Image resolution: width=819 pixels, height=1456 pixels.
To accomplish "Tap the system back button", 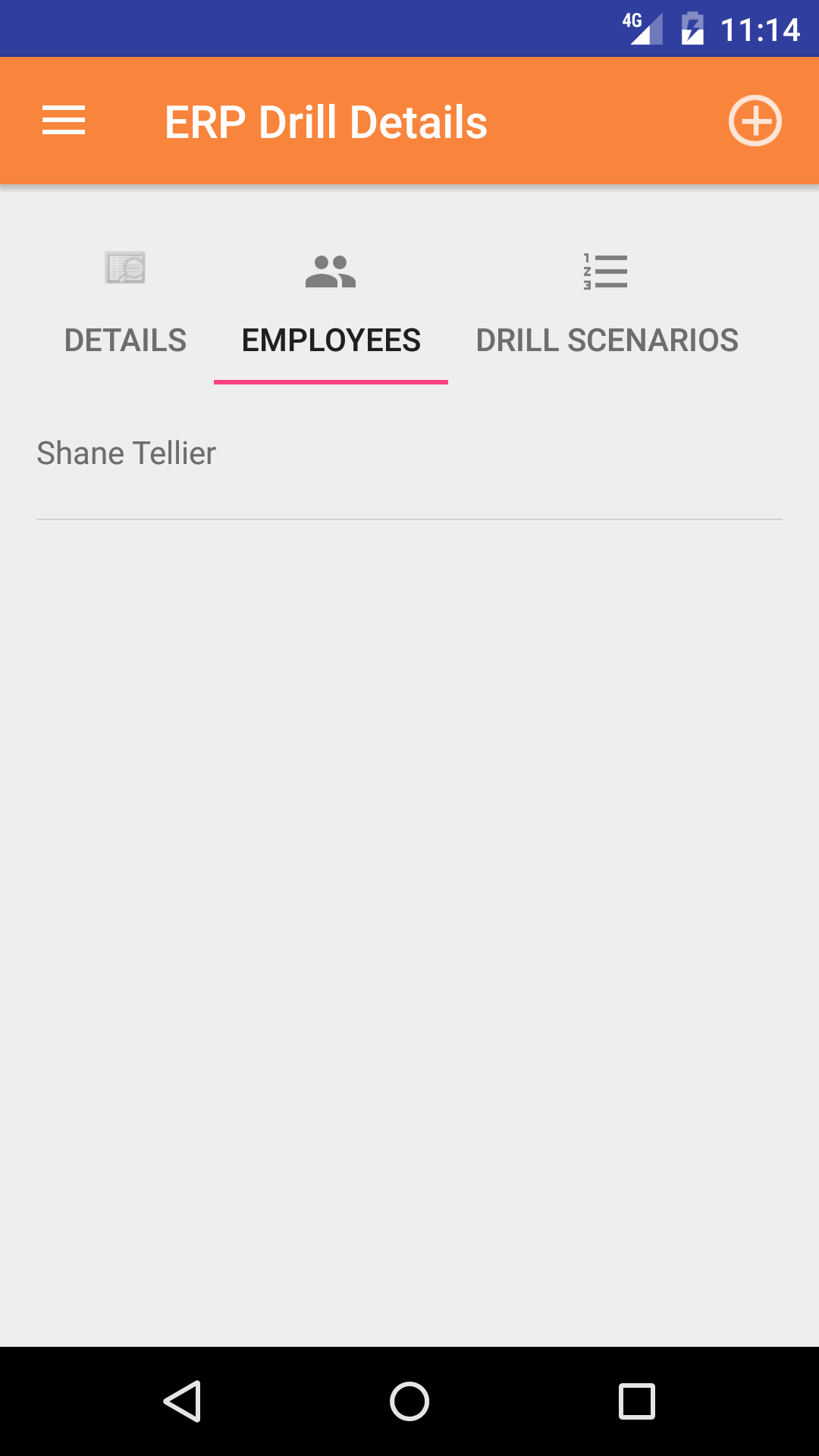I will point(182,1401).
